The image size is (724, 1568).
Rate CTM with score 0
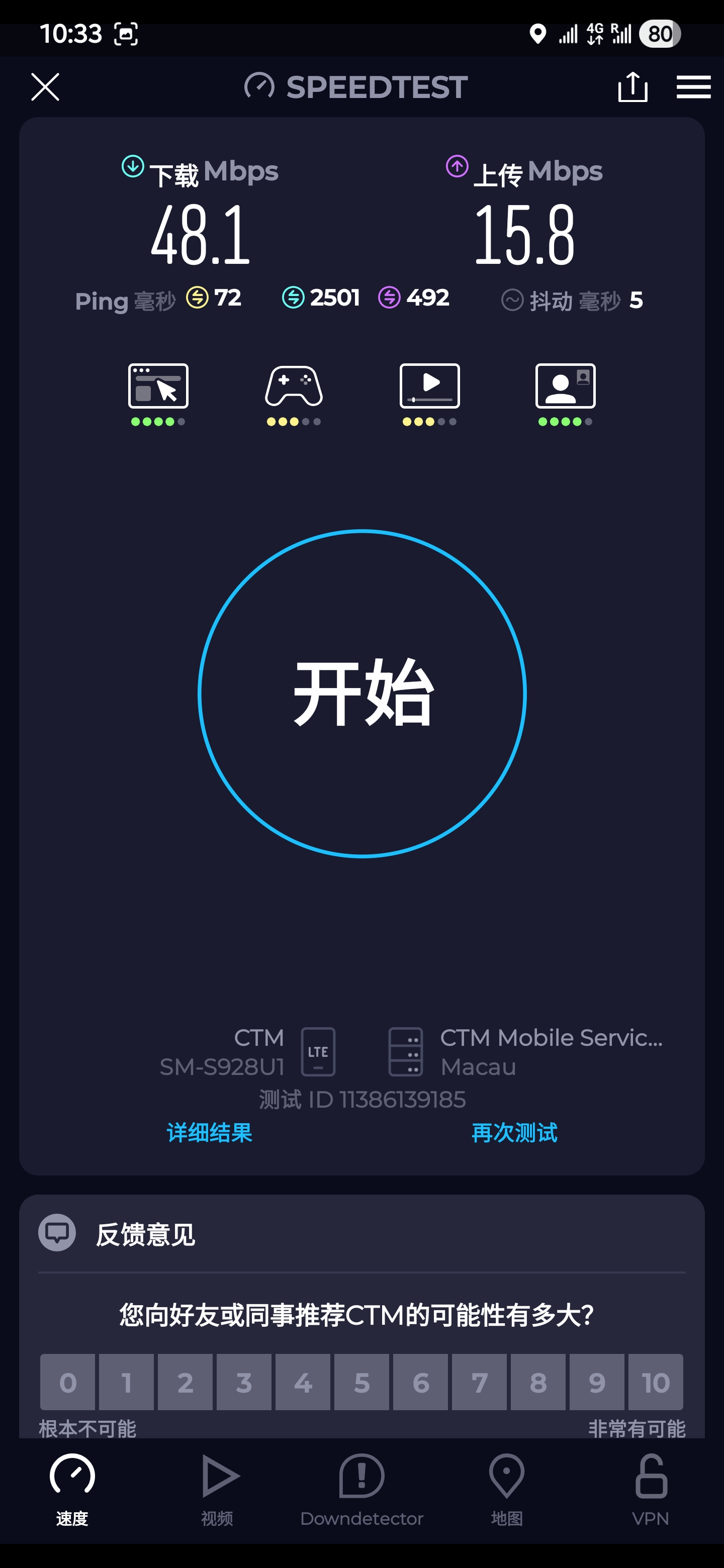pos(67,1382)
